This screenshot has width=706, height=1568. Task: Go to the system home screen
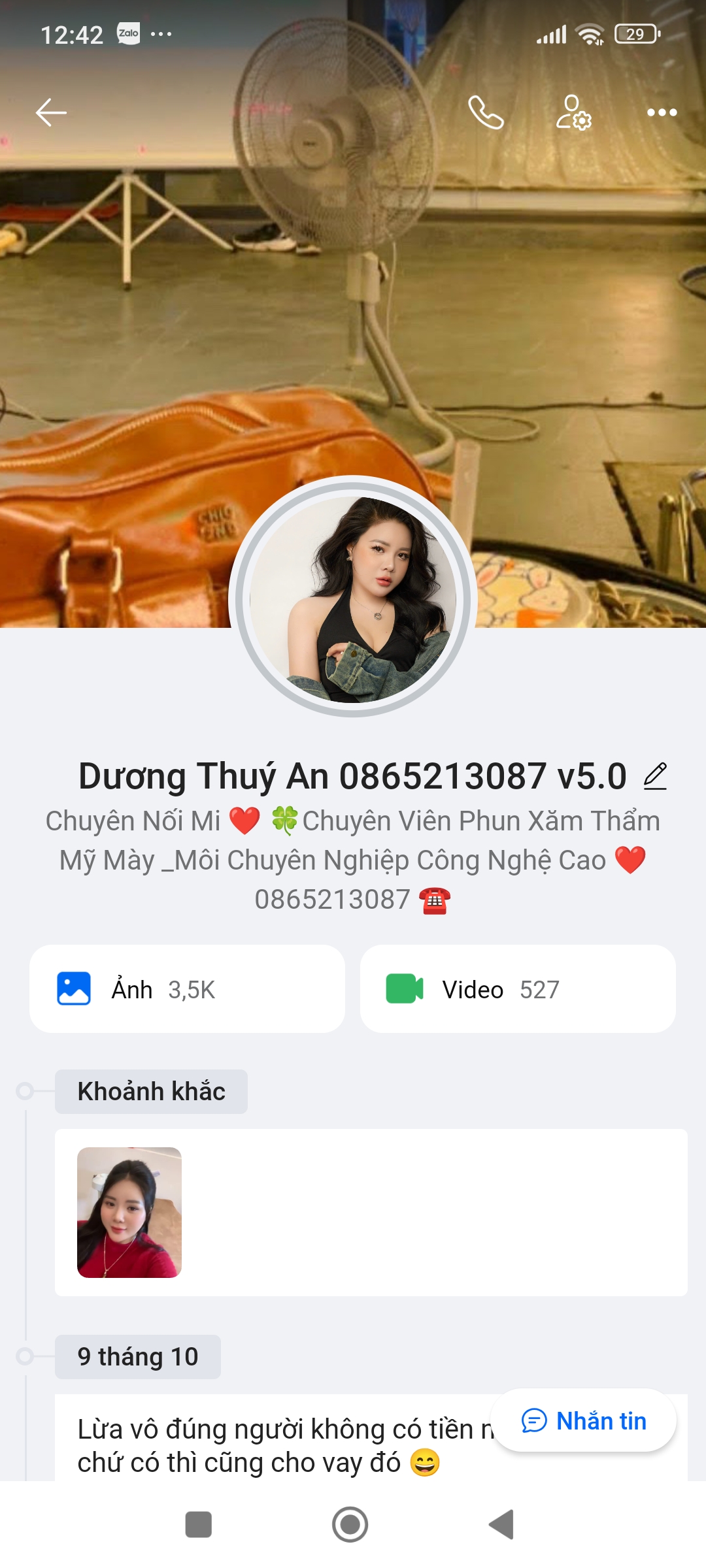(x=350, y=1525)
